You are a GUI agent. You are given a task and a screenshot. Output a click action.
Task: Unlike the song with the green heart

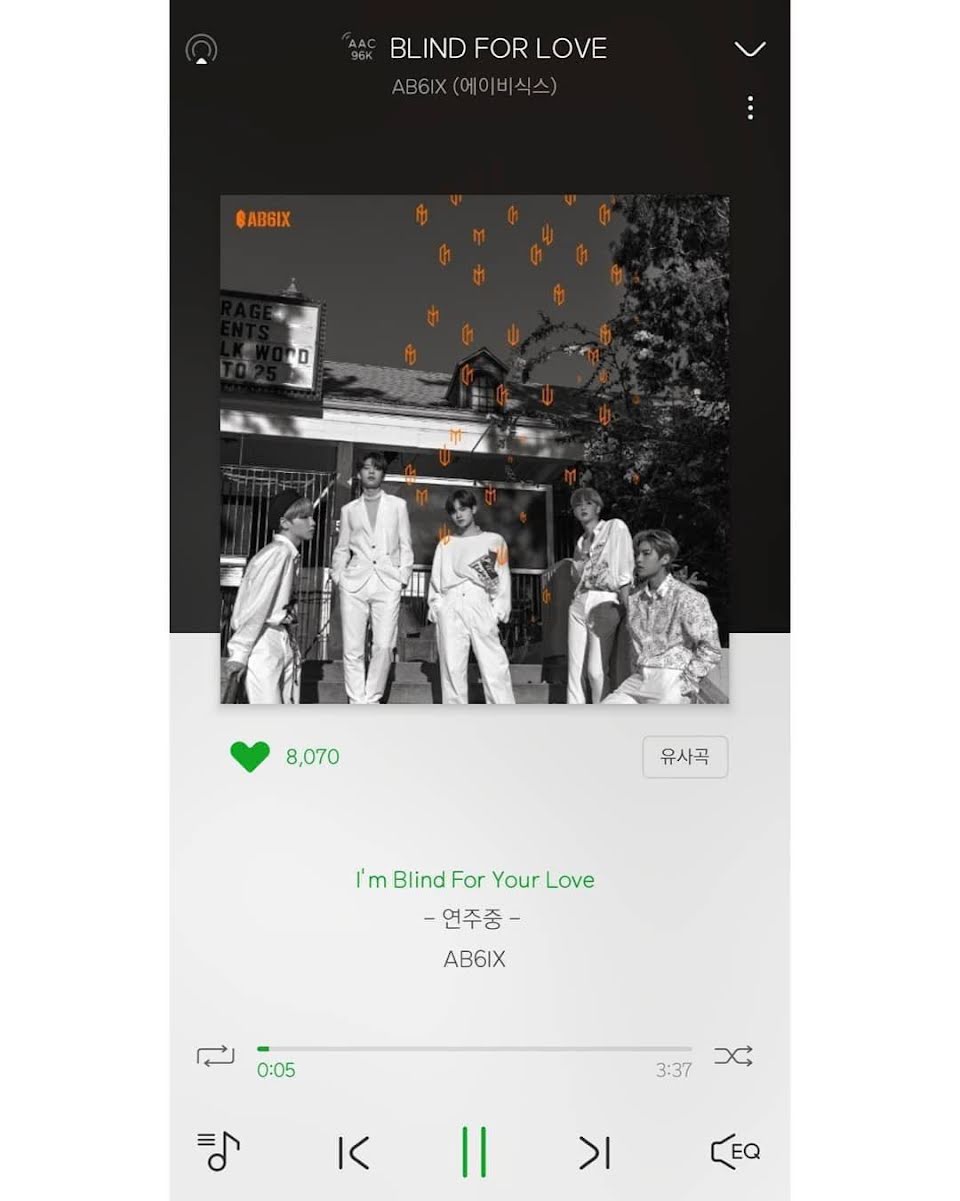point(250,757)
